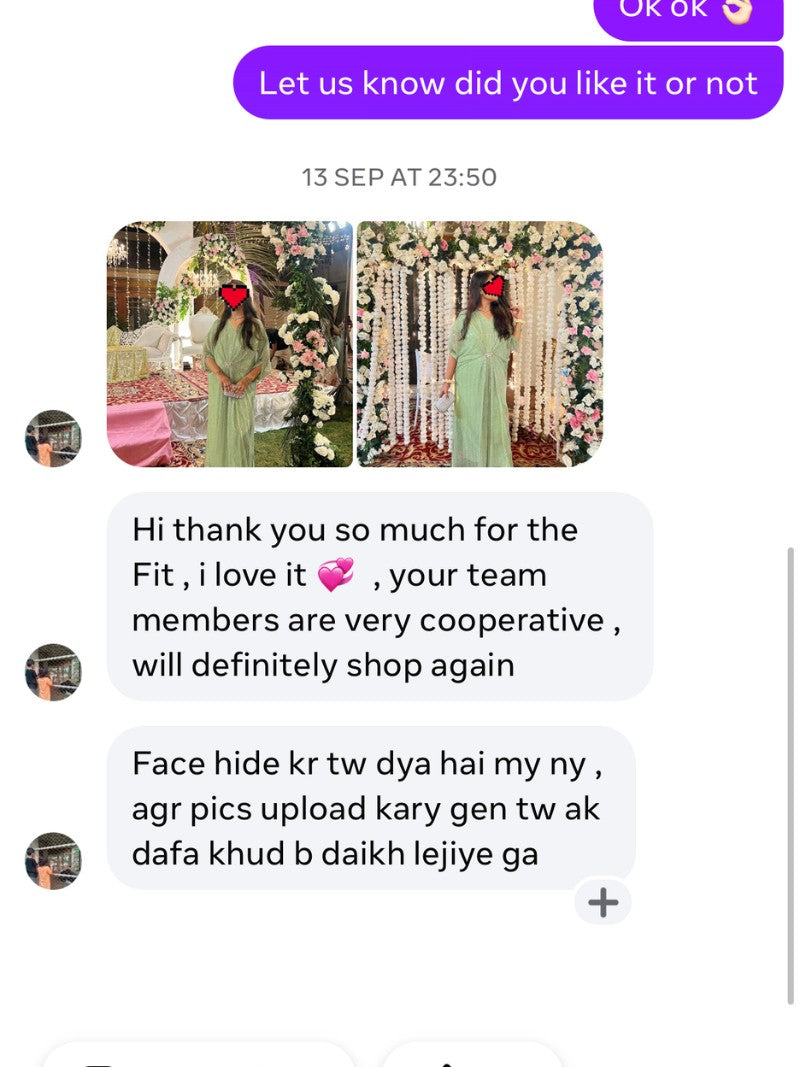Open the right photo with the white flower curtain
This screenshot has width=800, height=1067.
[480, 344]
